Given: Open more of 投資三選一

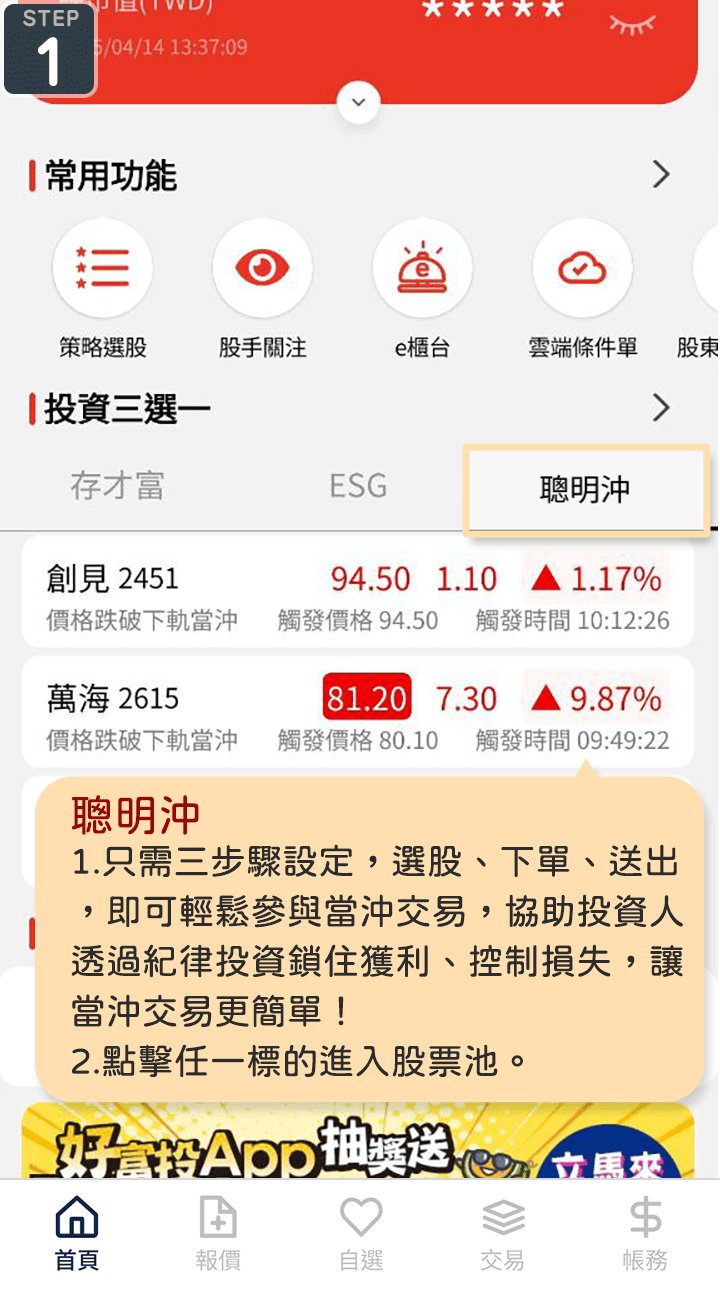Looking at the screenshot, I should coord(660,408).
